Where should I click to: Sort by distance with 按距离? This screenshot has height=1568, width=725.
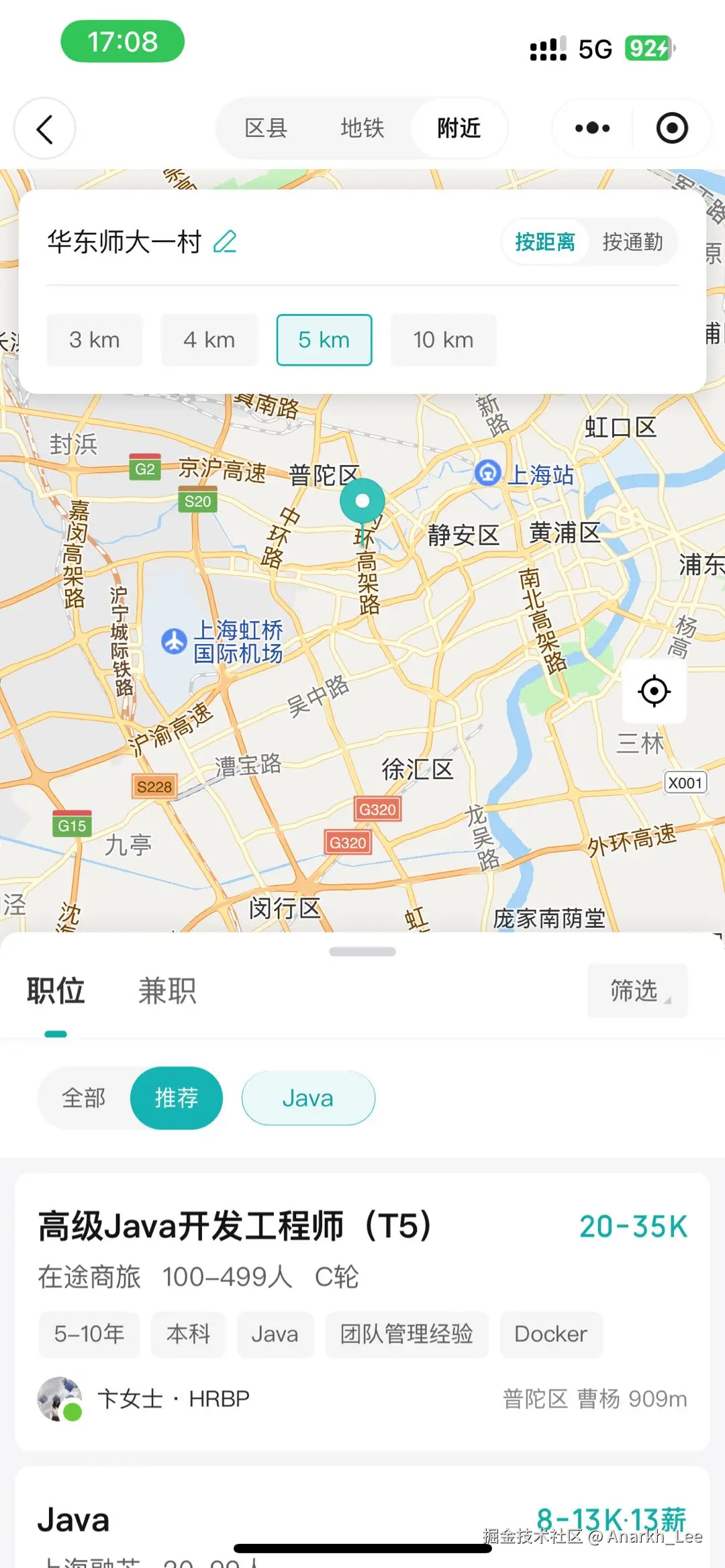(544, 242)
